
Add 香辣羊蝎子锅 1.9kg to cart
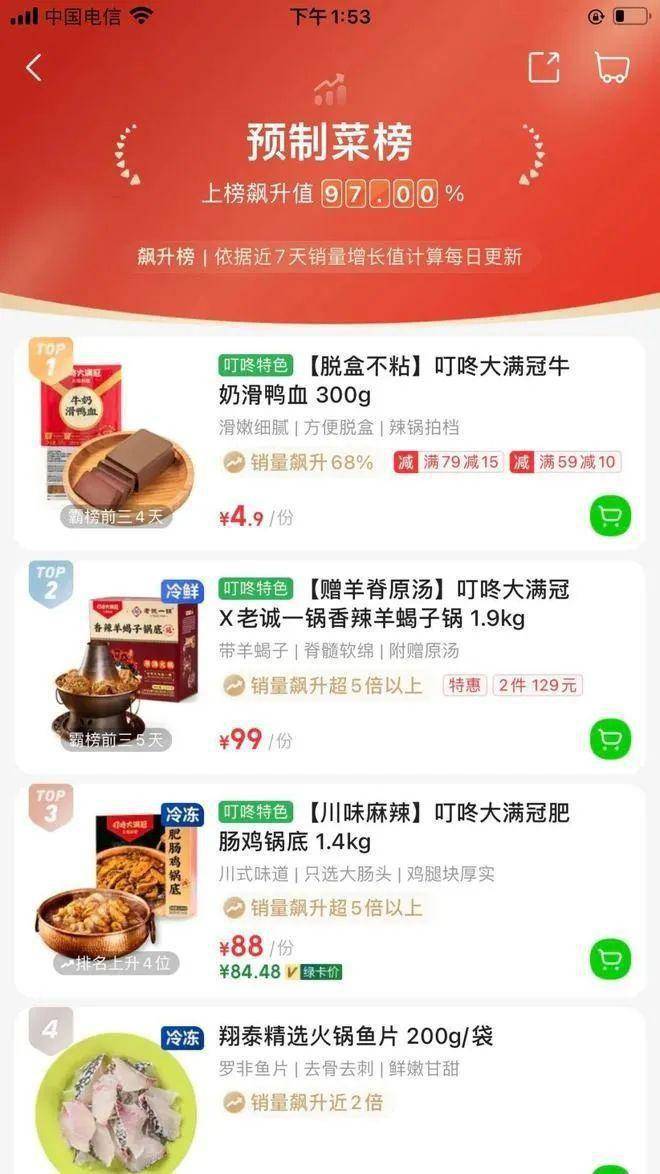coord(610,739)
